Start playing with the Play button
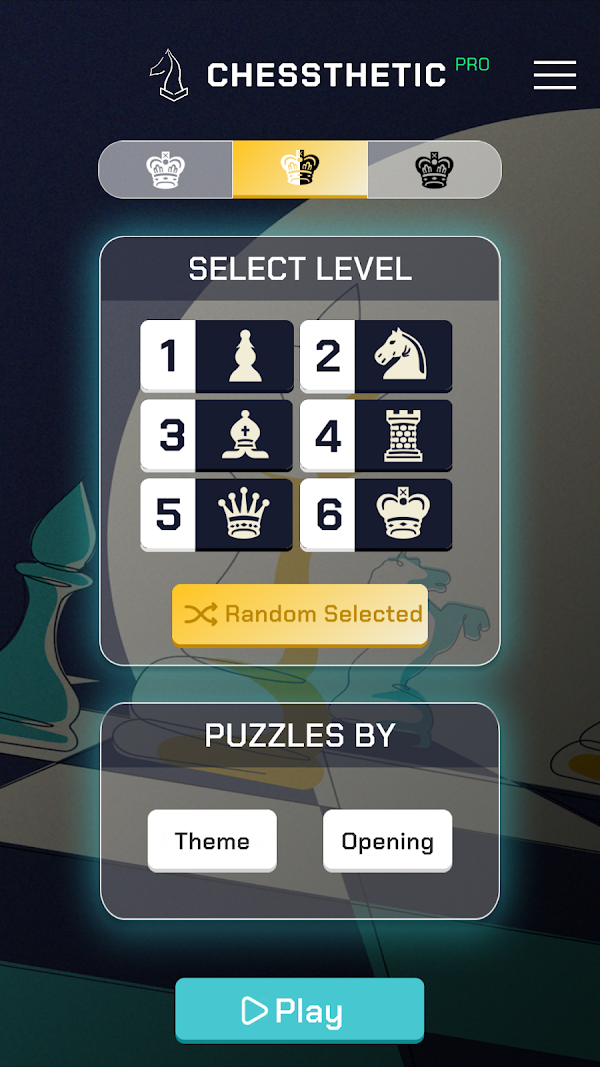This screenshot has height=1067, width=600. tap(300, 1011)
